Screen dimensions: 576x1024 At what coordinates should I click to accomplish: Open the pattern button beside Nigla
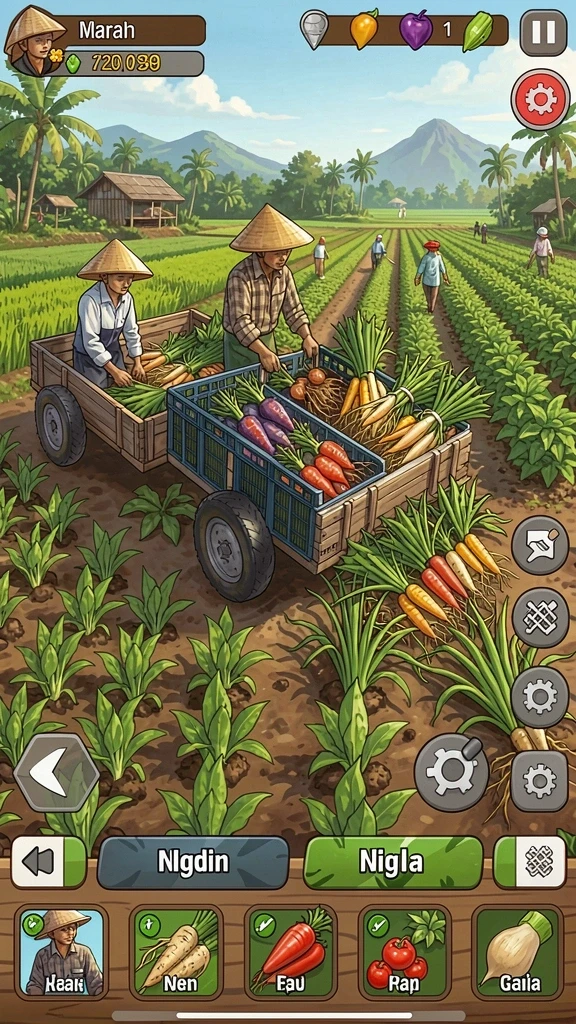click(x=530, y=862)
